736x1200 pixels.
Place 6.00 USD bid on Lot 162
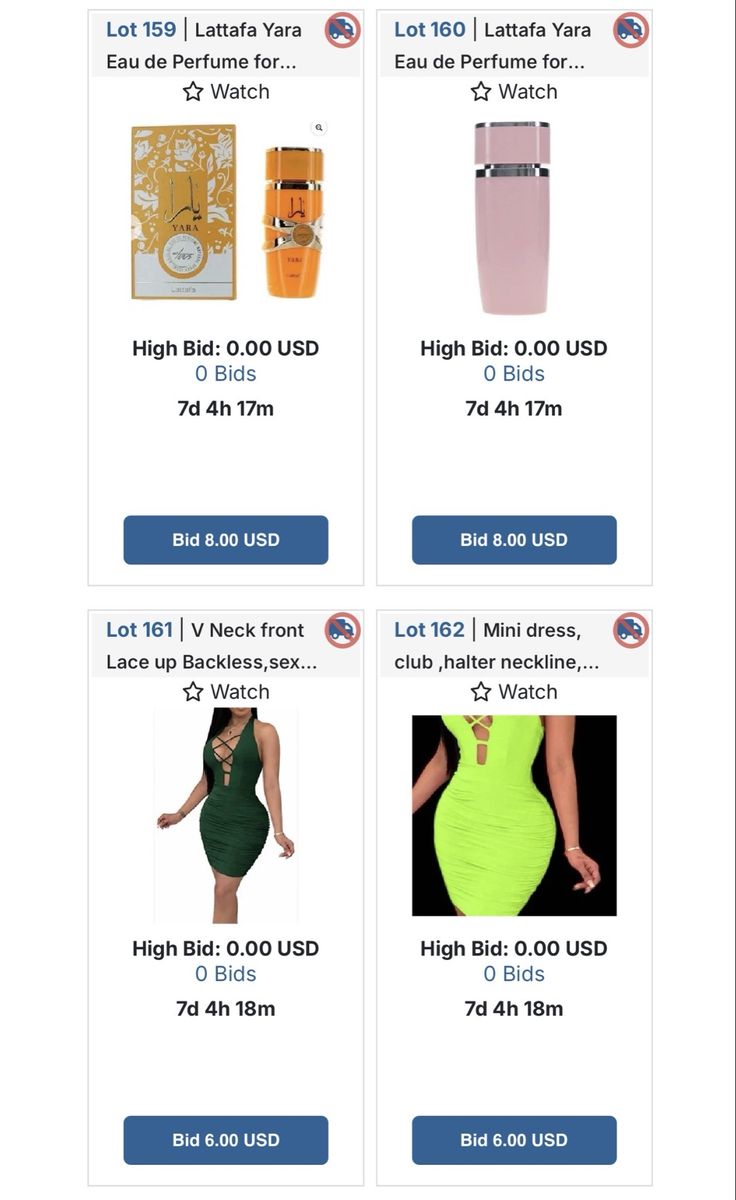click(x=514, y=1140)
